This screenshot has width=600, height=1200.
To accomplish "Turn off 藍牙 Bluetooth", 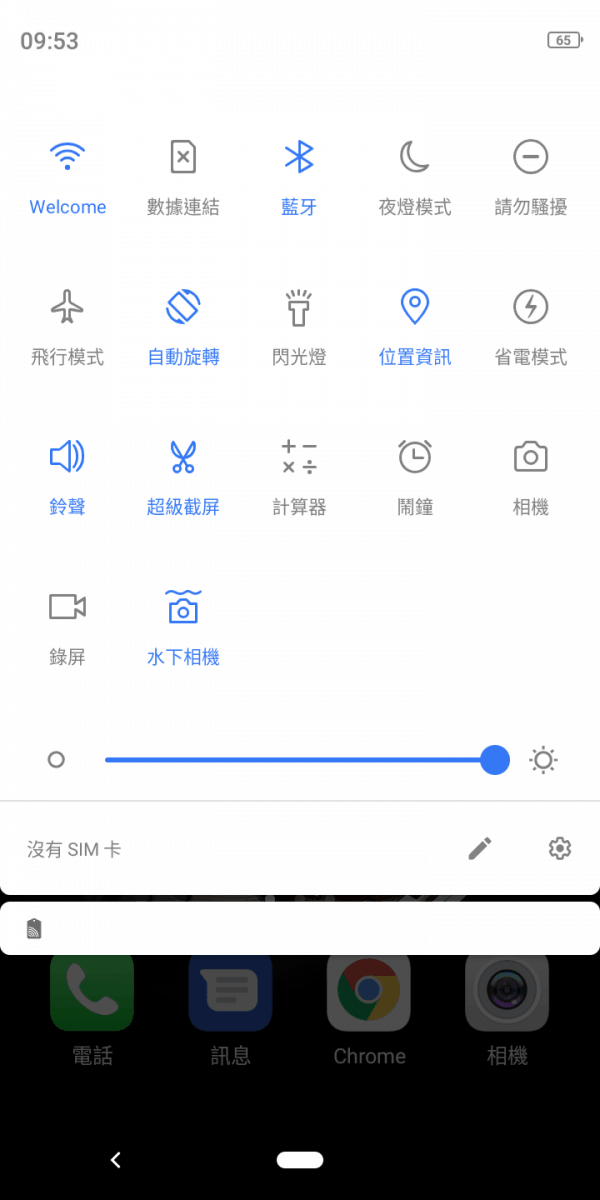I will 299,158.
